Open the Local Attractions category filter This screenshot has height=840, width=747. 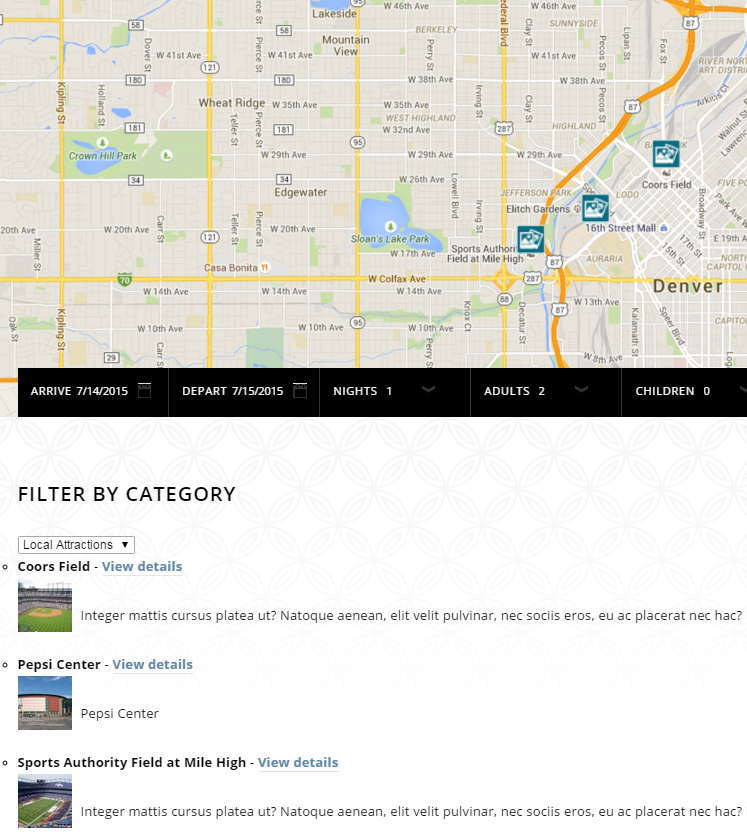pos(76,545)
